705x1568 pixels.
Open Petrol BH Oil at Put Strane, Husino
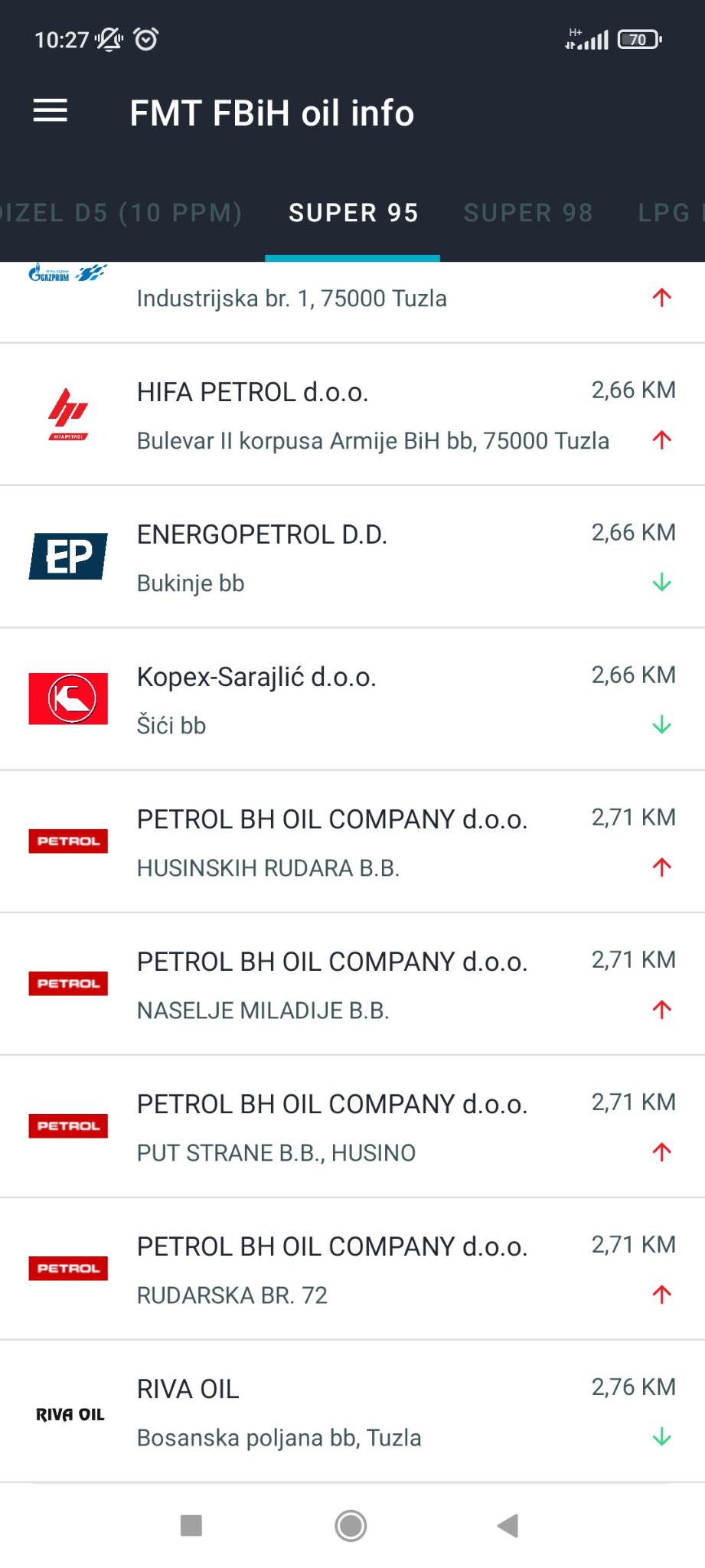[x=352, y=1127]
